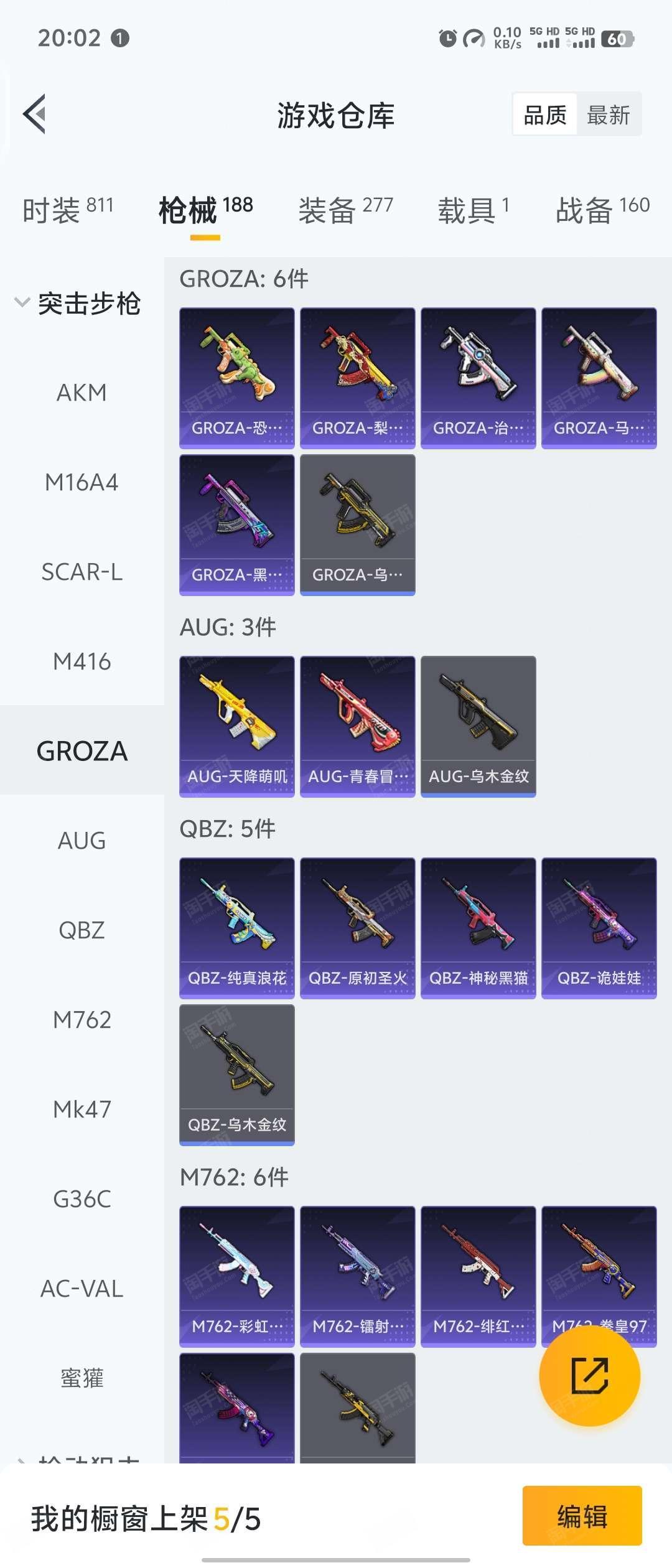Open the AUG-乌木金纹 skin tile

[478, 726]
